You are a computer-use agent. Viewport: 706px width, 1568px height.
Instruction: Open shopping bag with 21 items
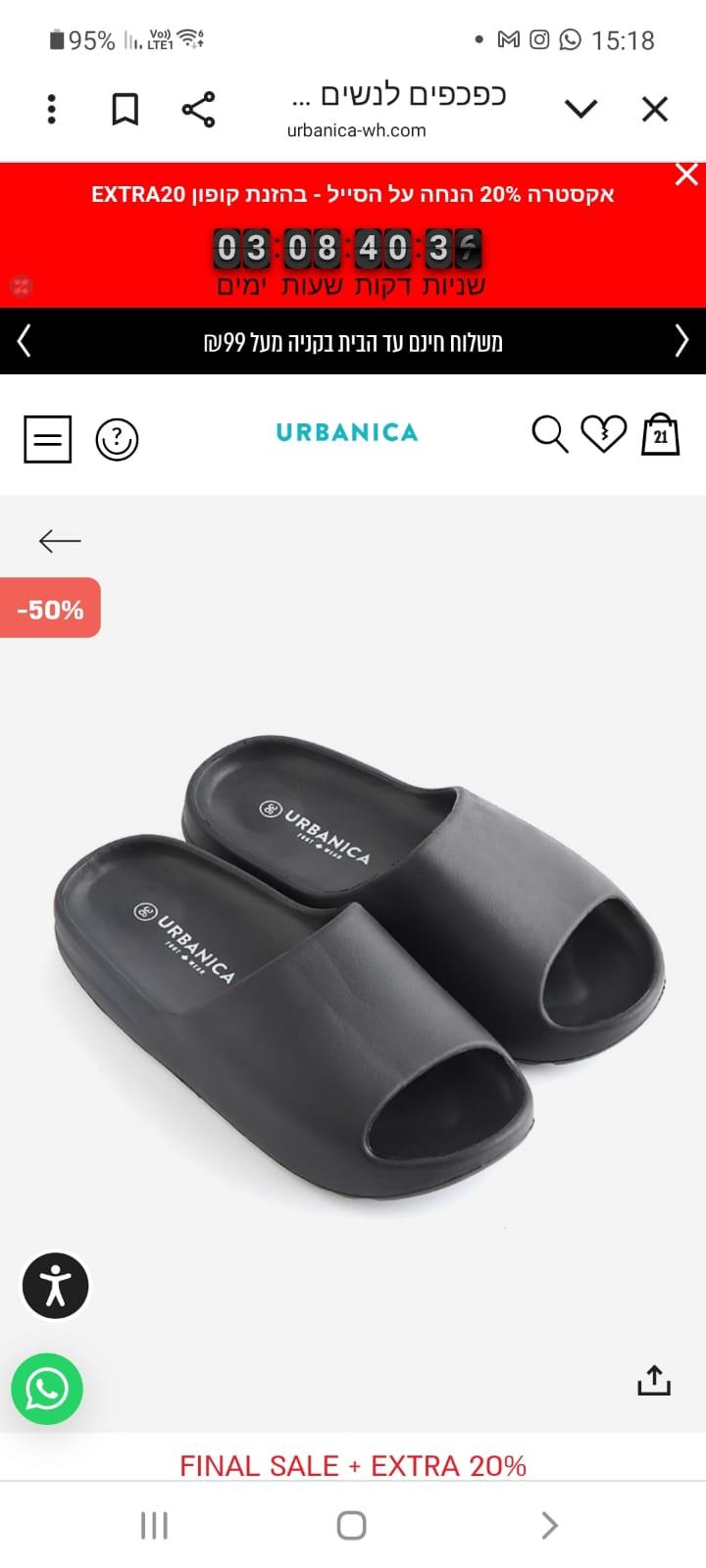(x=660, y=433)
